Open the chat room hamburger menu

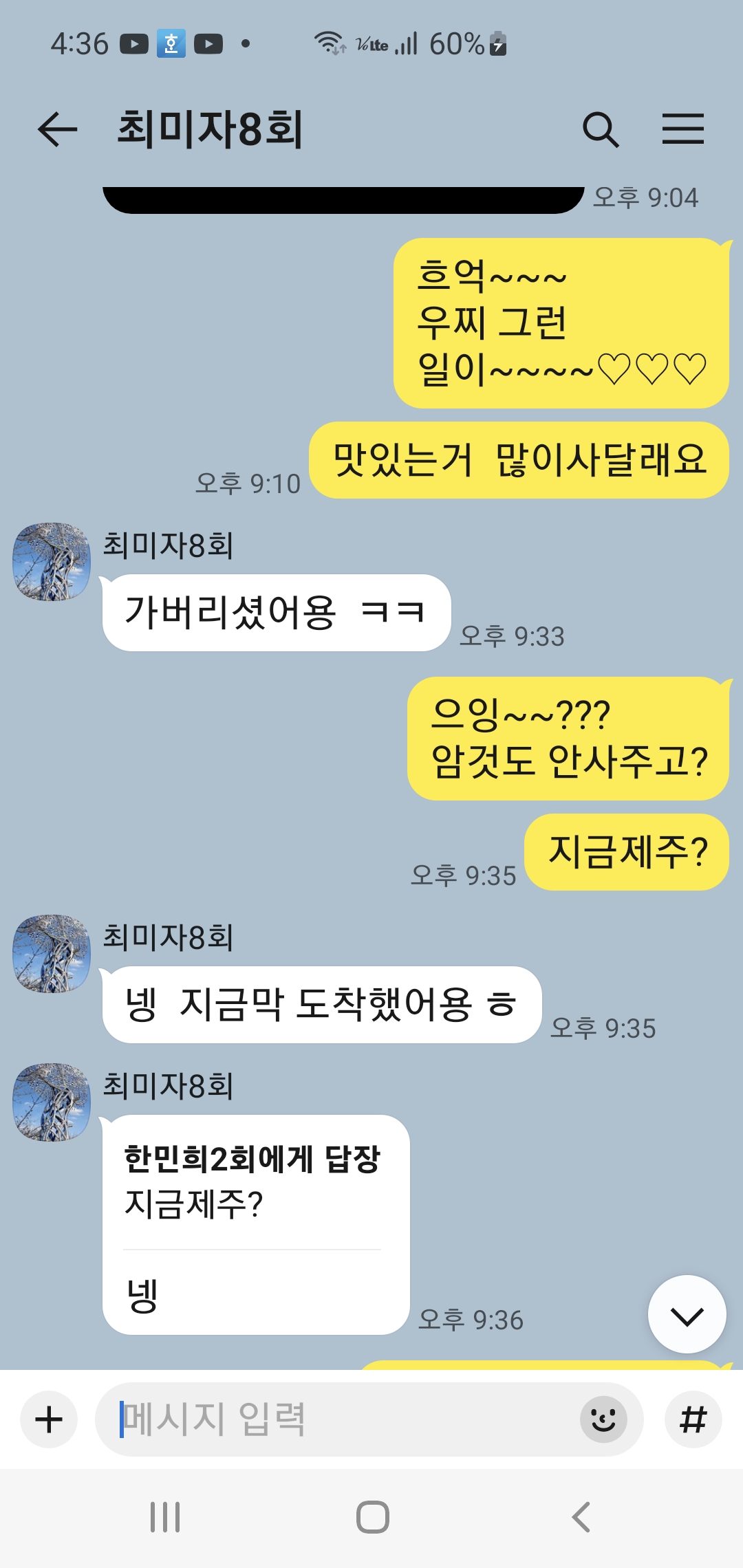tap(682, 130)
